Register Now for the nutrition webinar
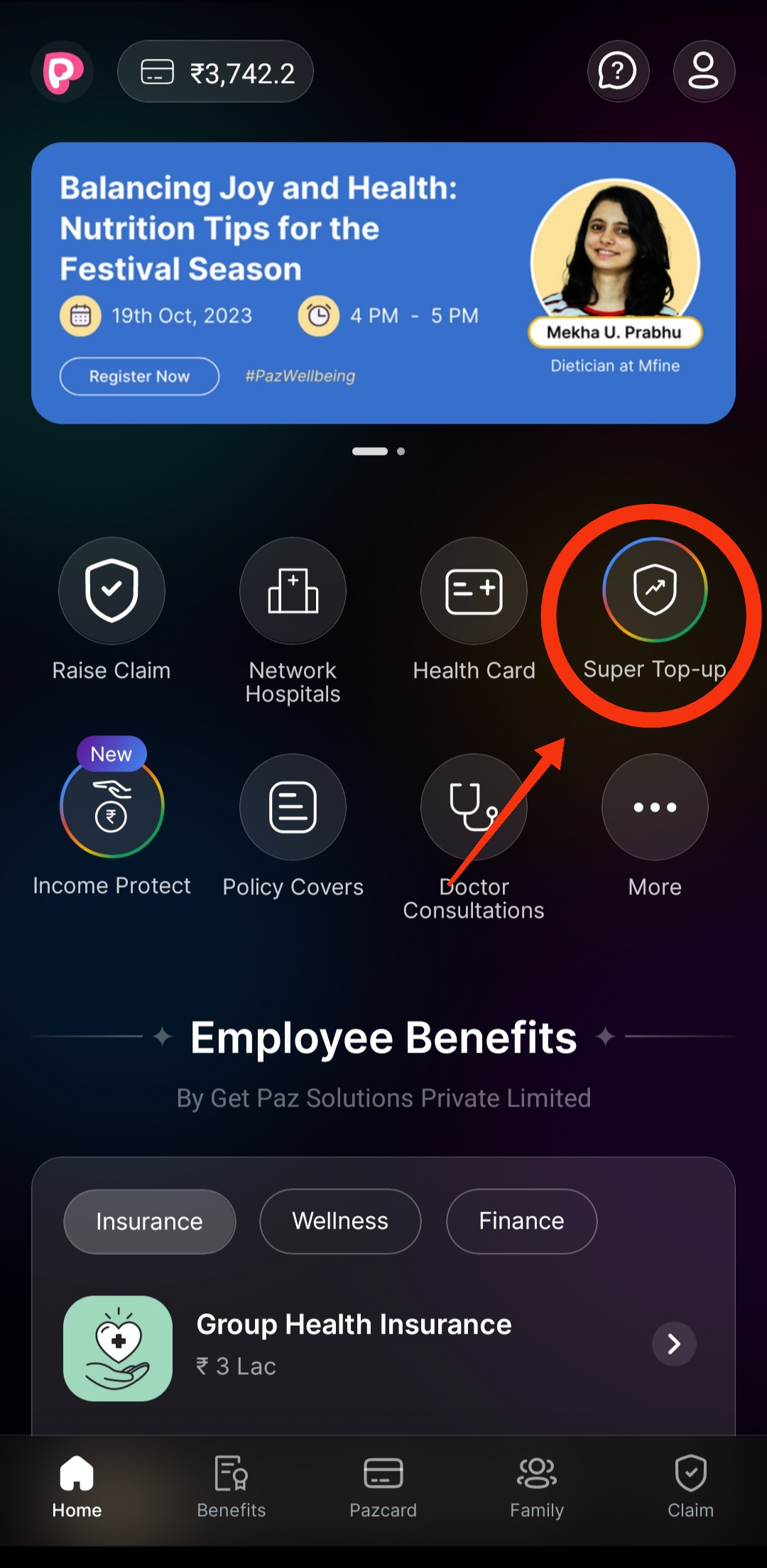The height and width of the screenshot is (1568, 767). [139, 376]
